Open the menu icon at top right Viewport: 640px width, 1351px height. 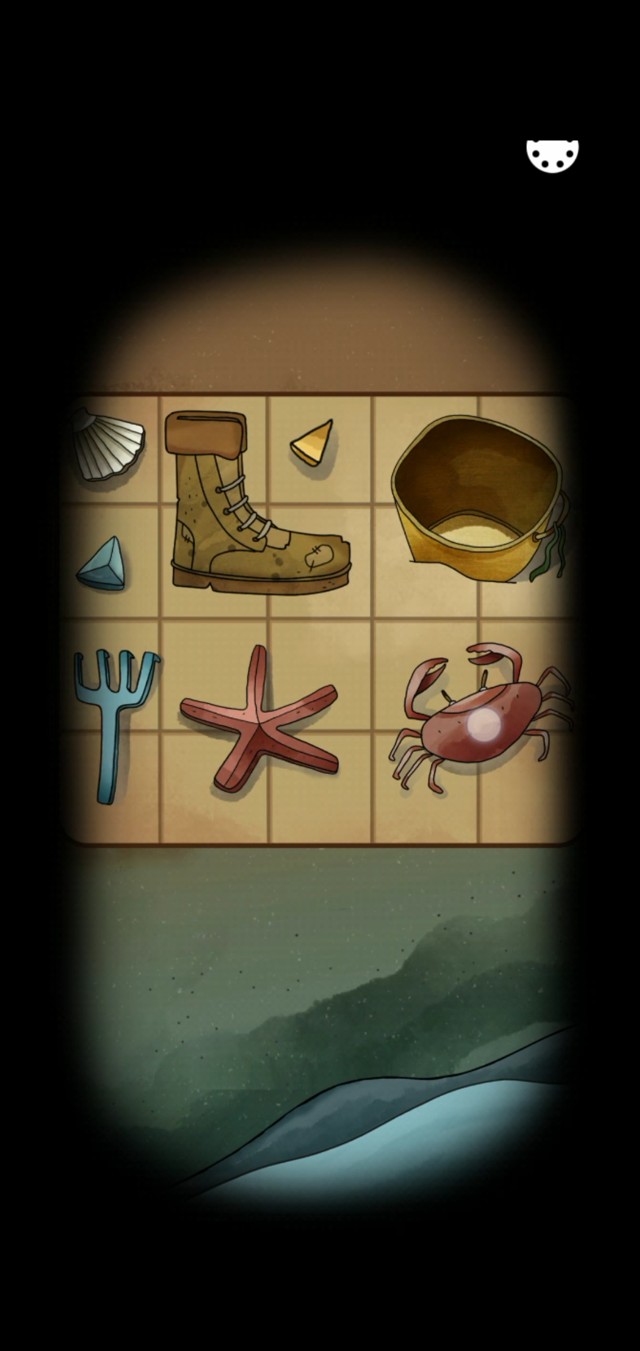click(552, 156)
